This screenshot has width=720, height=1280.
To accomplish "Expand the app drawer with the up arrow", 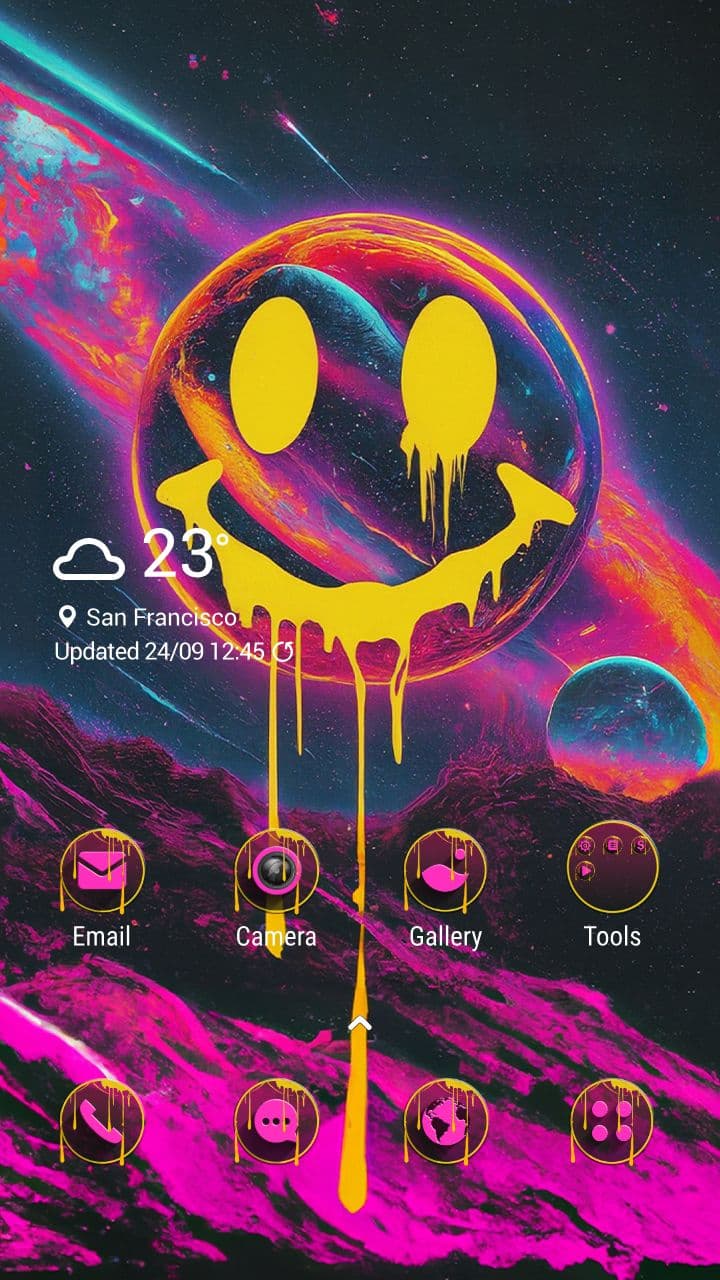I will 360,1023.
